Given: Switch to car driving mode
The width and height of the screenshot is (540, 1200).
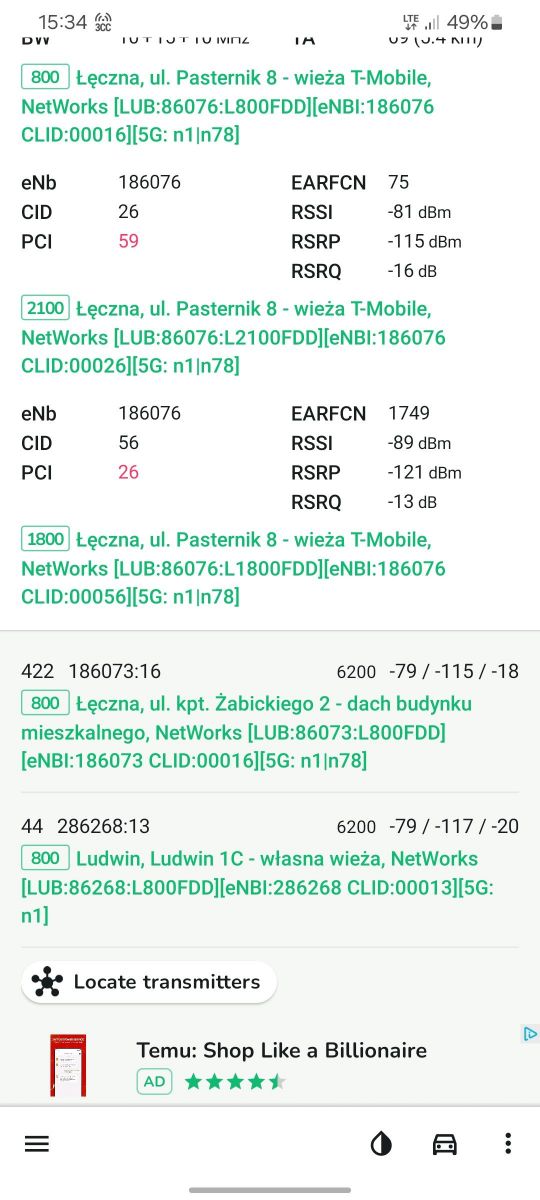Looking at the screenshot, I should (445, 1144).
